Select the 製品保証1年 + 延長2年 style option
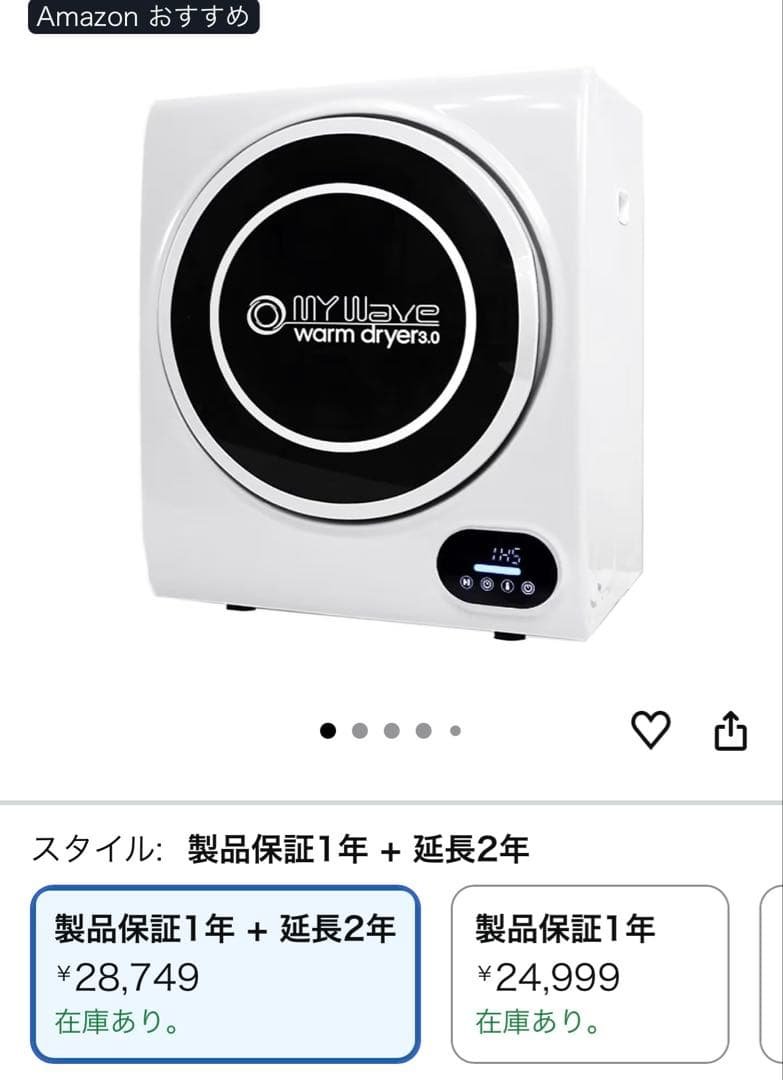The image size is (783, 1080). (226, 973)
